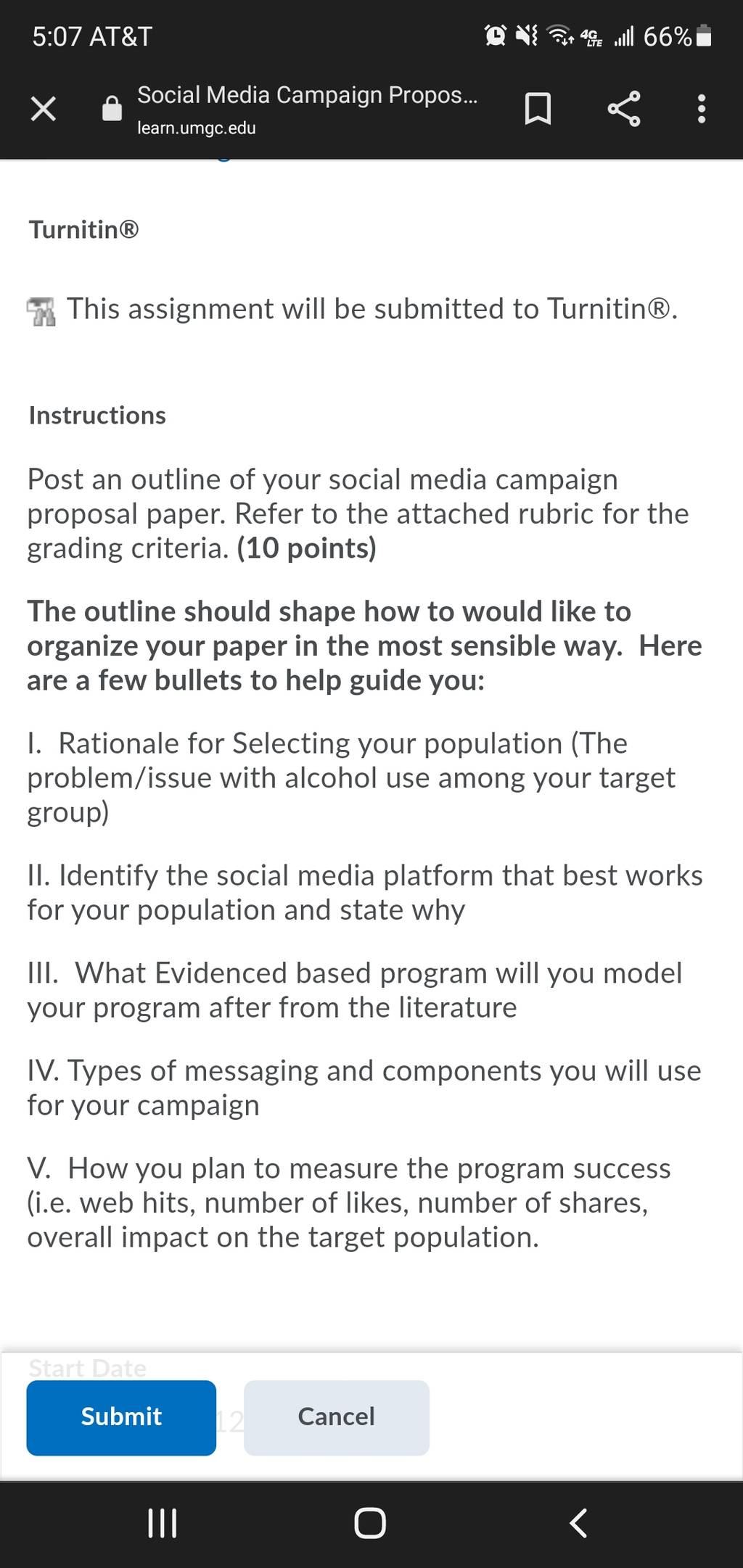Close the browser tab with X
The height and width of the screenshot is (1568, 743).
pos(44,110)
